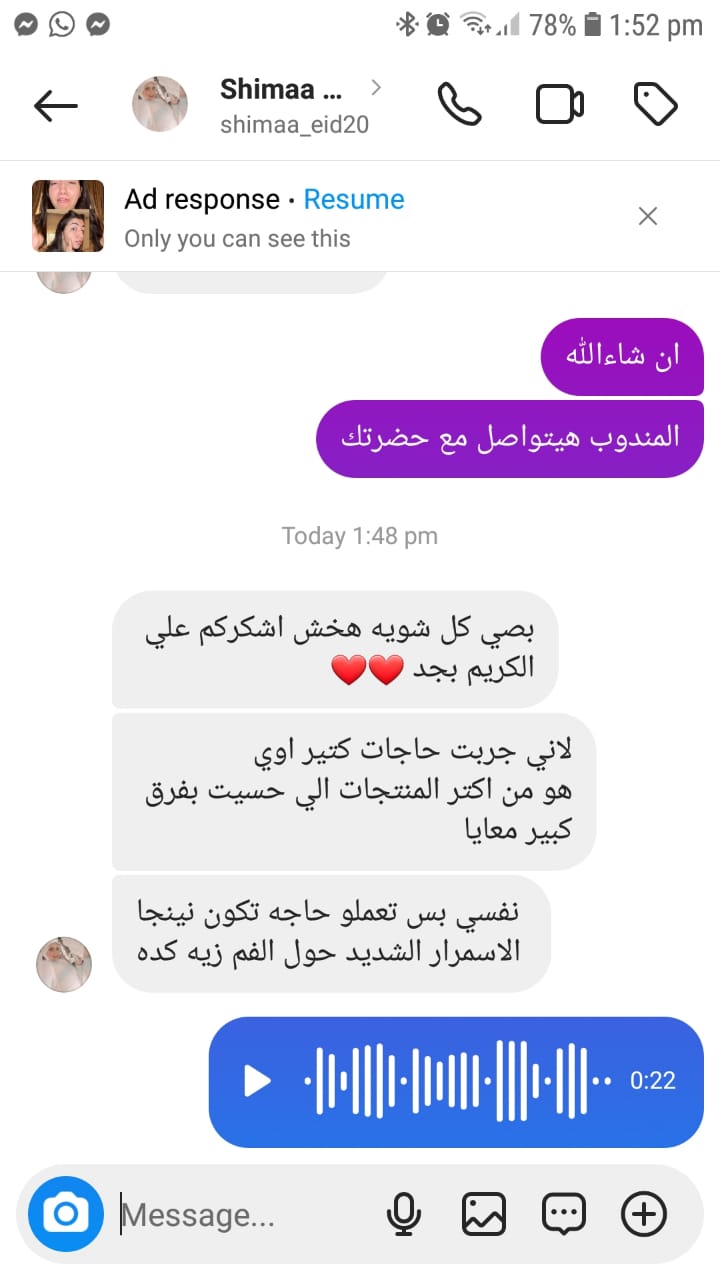Start a video call with Shimaa
This screenshot has width=720, height=1280.
(x=559, y=104)
